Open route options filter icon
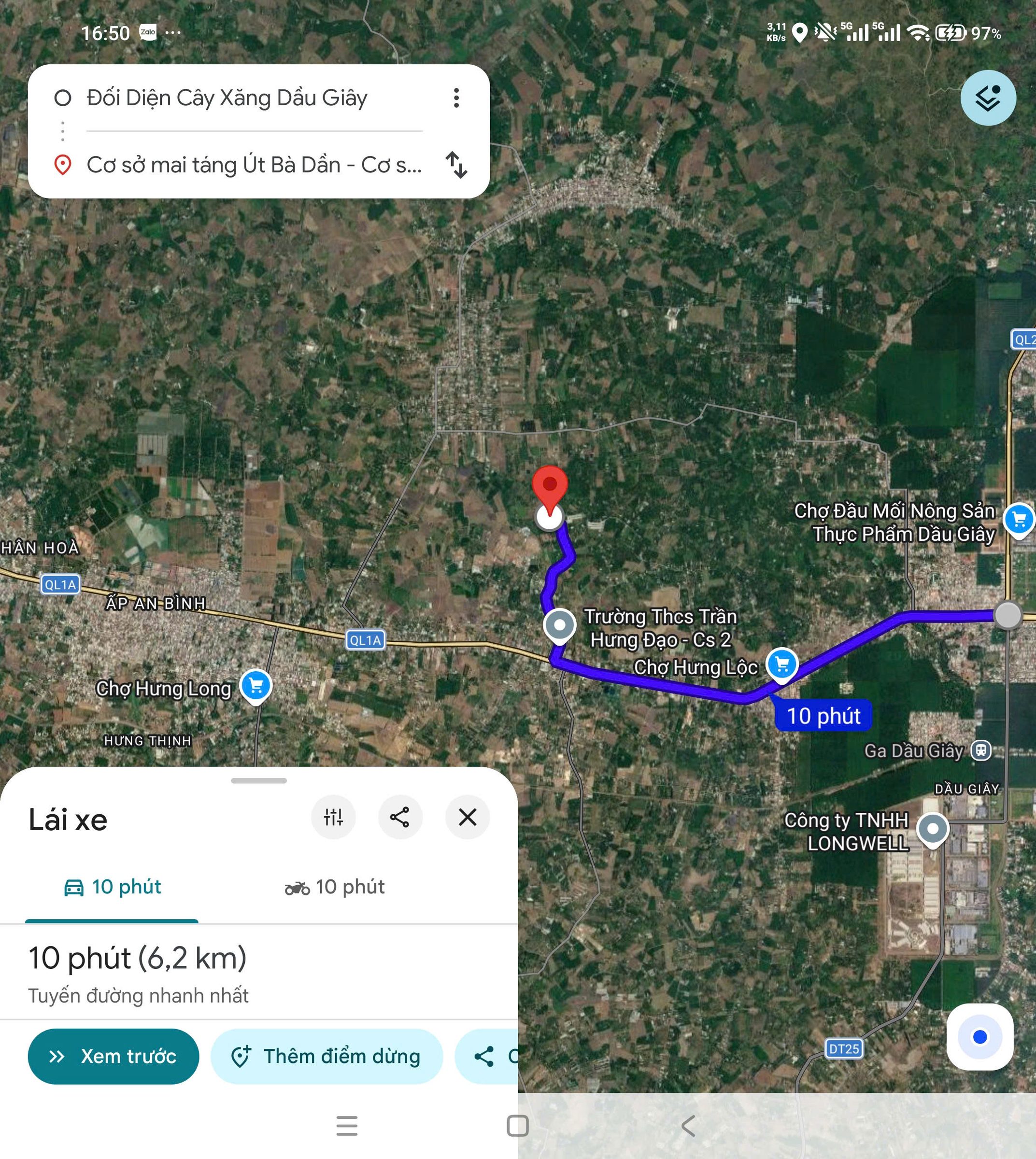Image resolution: width=1036 pixels, height=1159 pixels. coord(334,817)
